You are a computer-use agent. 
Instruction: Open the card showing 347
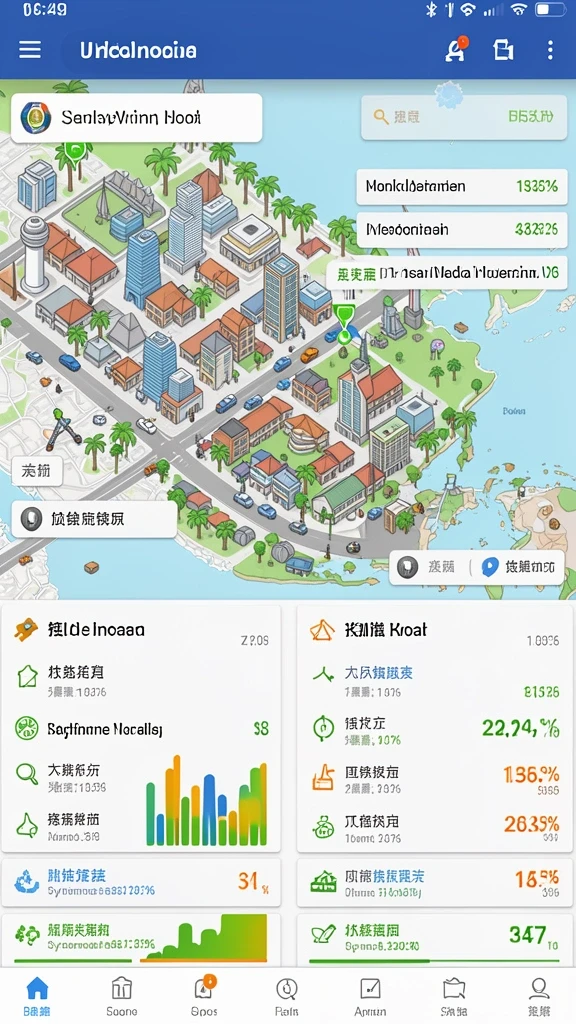point(435,939)
